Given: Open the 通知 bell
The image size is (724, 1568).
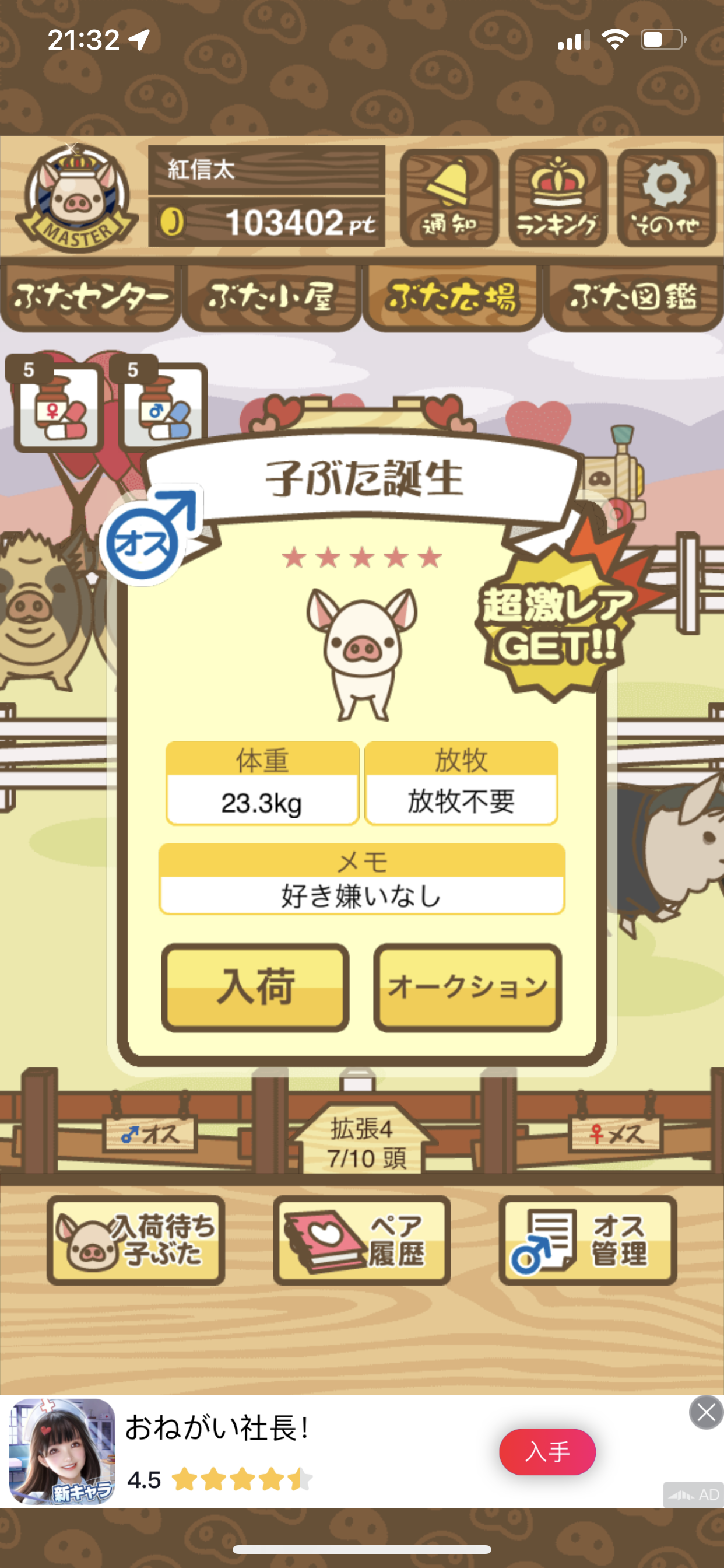Looking at the screenshot, I should click(x=449, y=198).
